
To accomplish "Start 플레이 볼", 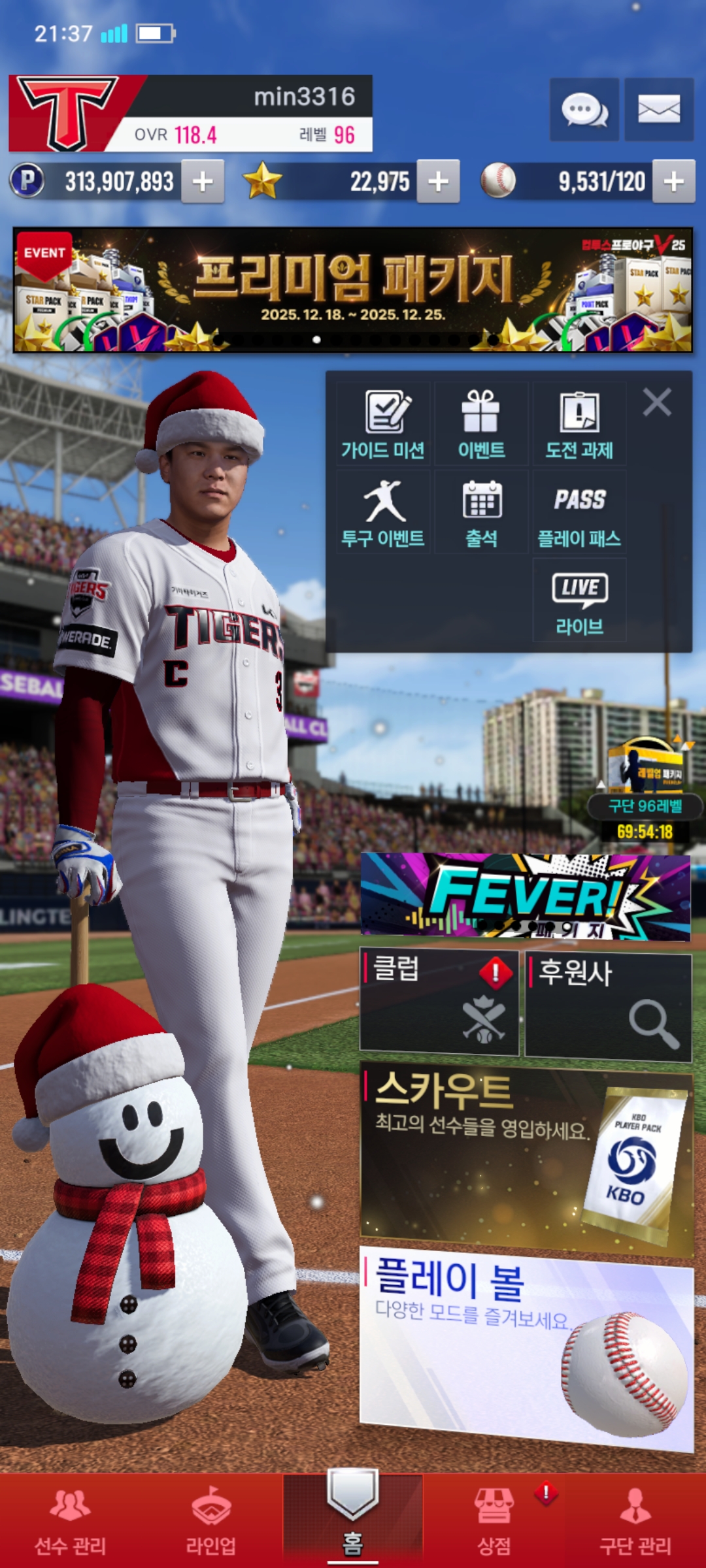I will tap(526, 1346).
